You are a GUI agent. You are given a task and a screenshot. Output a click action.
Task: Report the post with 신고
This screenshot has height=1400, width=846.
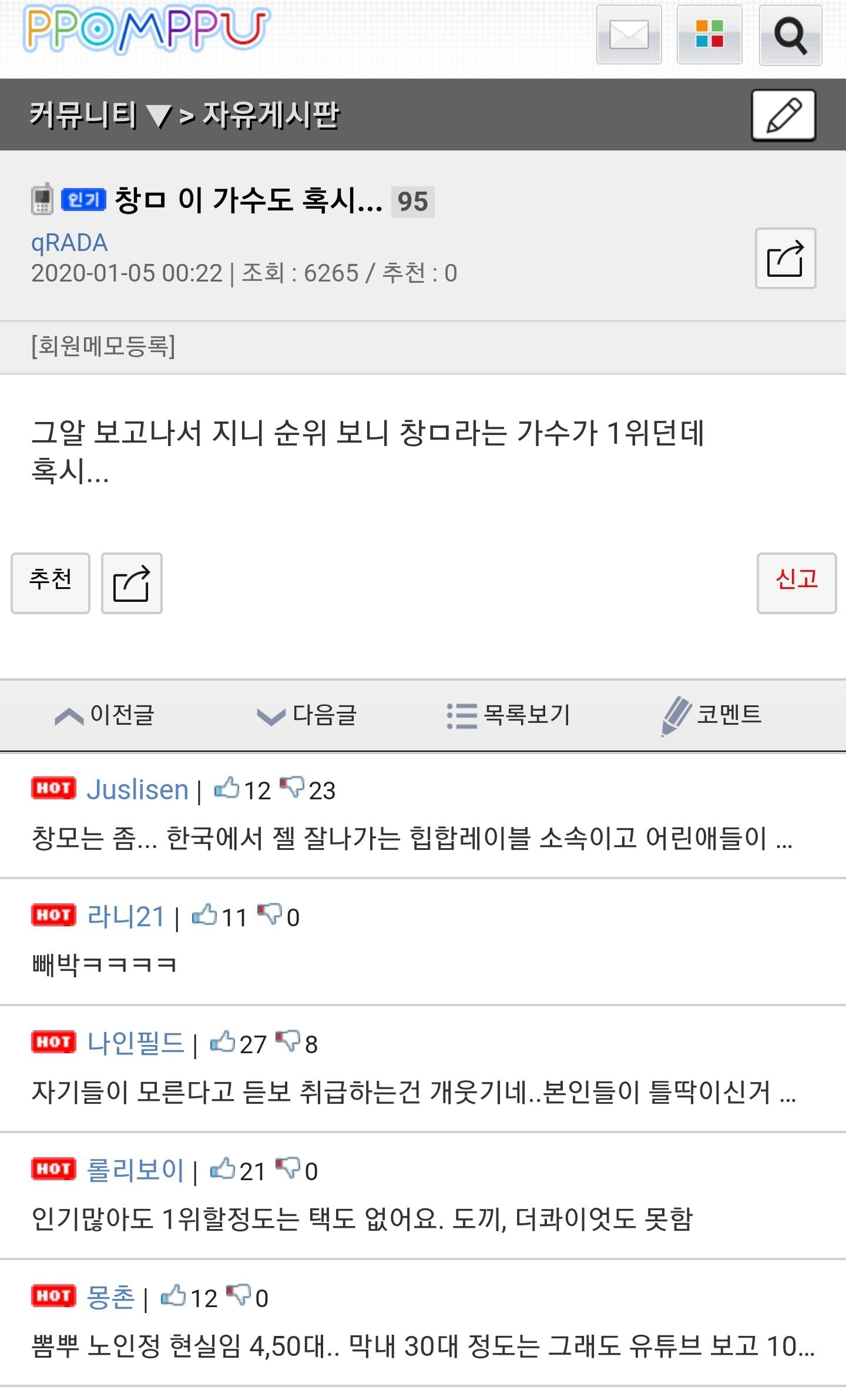[x=796, y=582]
